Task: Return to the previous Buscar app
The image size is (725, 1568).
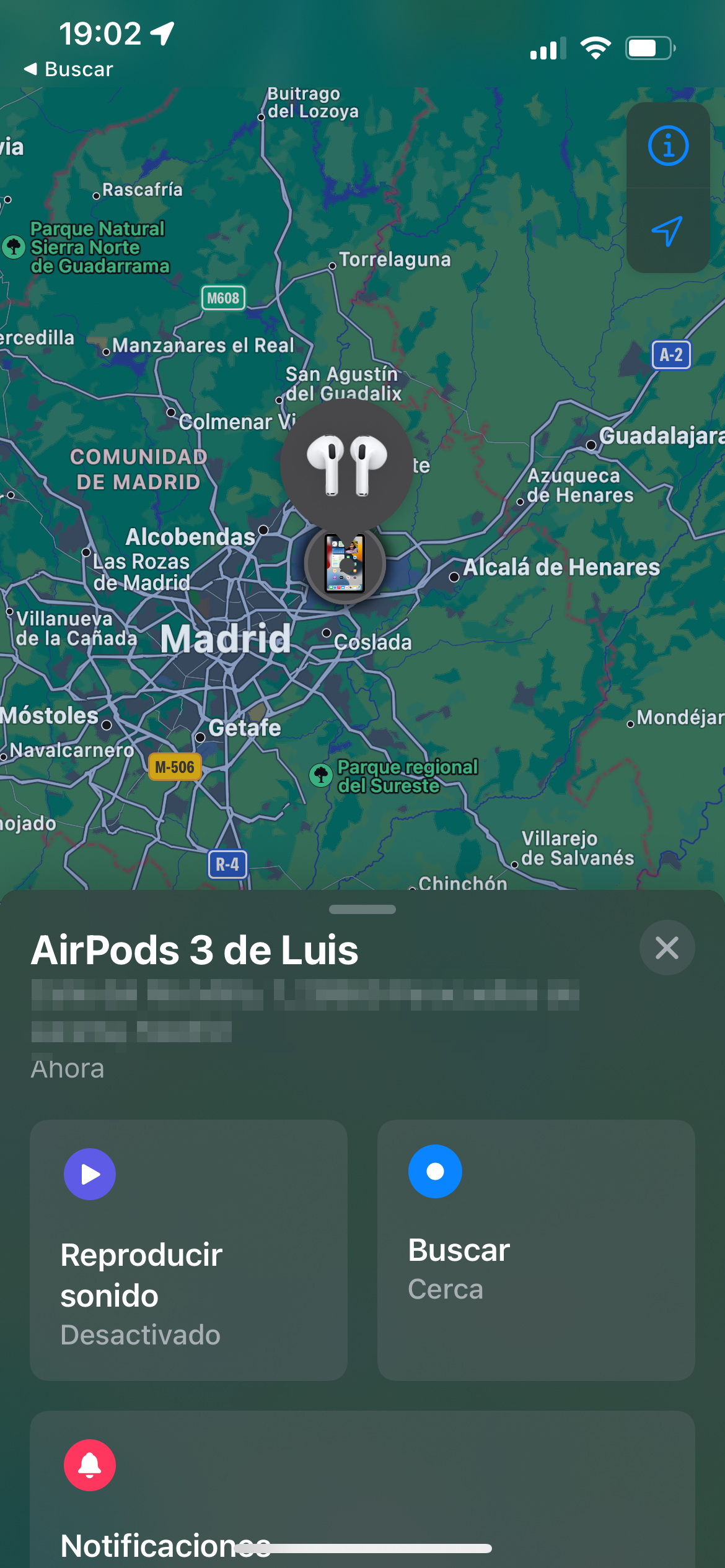Action: 68,69
